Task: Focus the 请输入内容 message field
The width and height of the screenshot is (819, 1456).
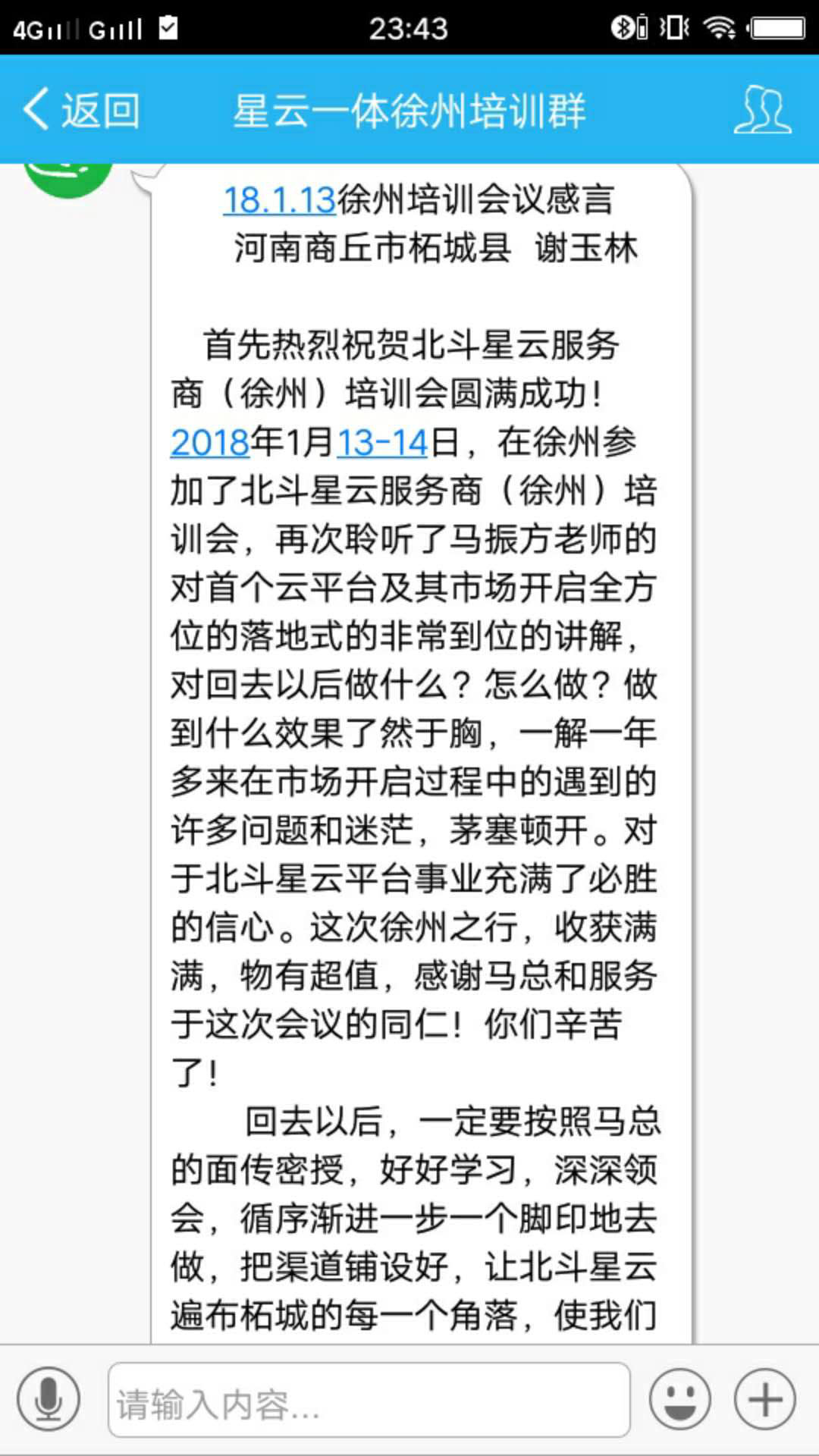Action: click(369, 1400)
